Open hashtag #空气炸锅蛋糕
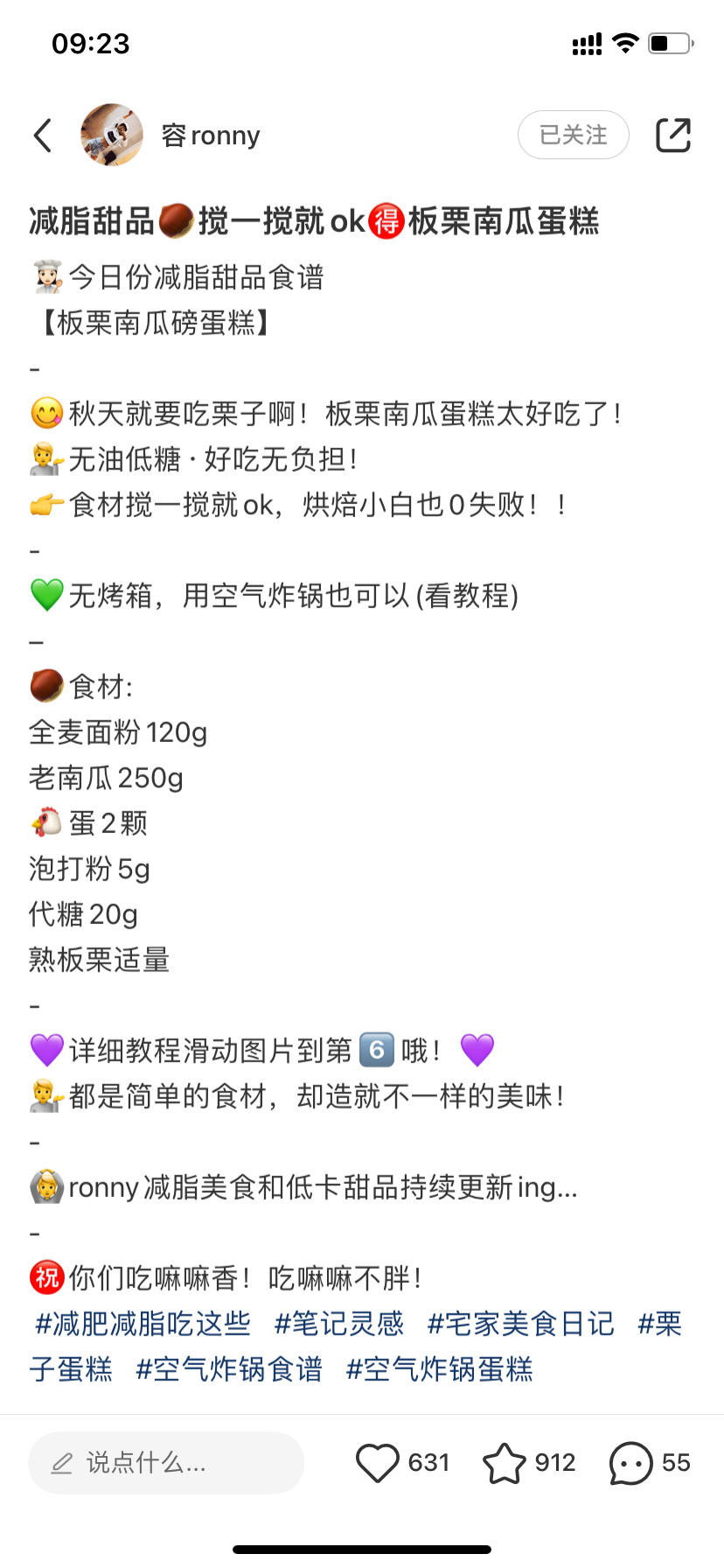 coord(440,1368)
